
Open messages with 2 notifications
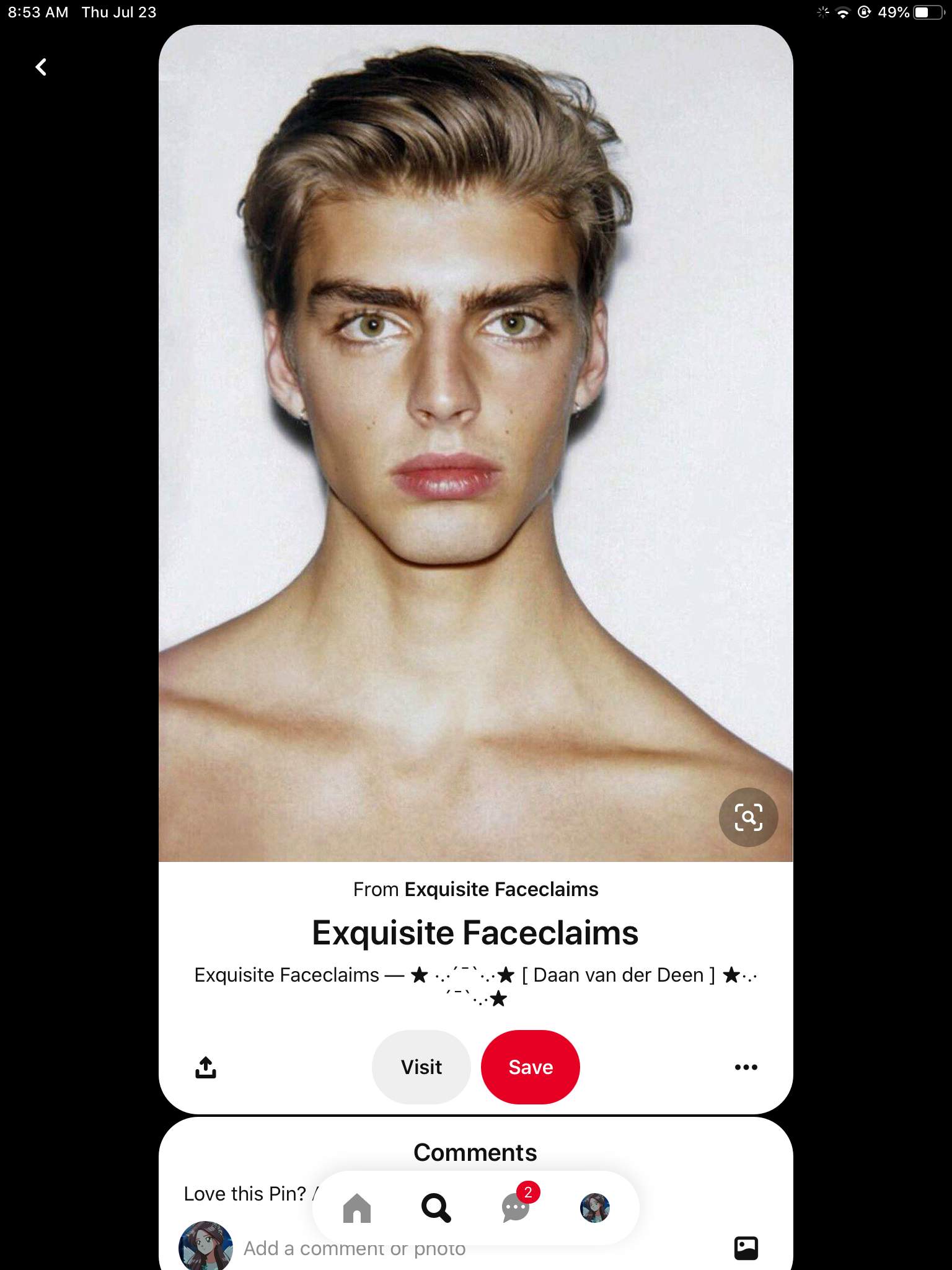pos(516,1208)
